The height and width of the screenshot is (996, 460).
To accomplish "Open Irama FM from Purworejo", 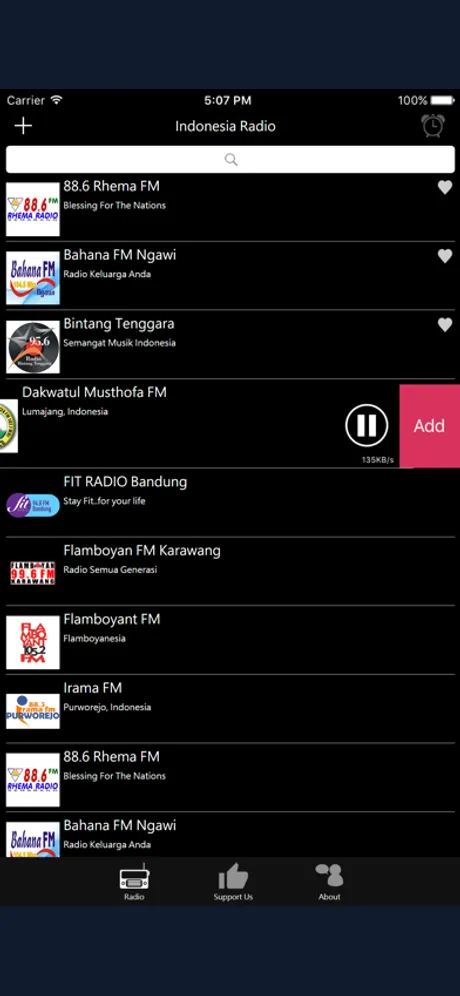I will pos(230,709).
